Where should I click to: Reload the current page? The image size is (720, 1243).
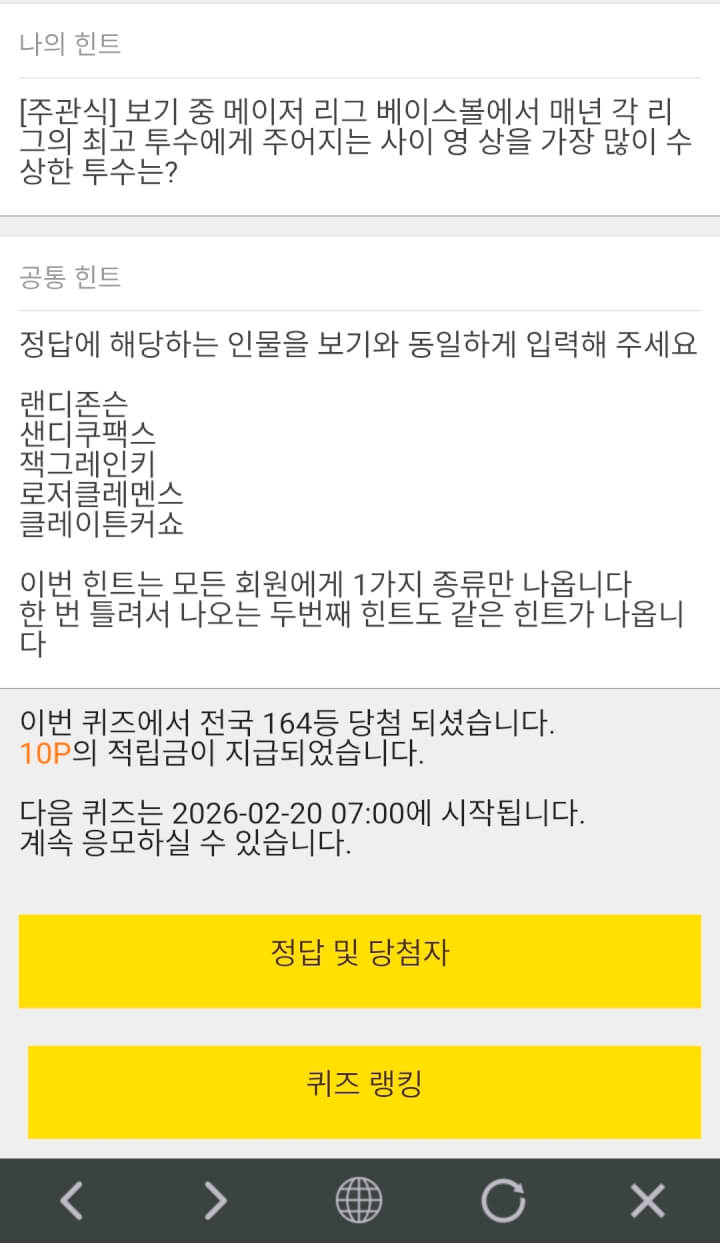click(x=503, y=1200)
